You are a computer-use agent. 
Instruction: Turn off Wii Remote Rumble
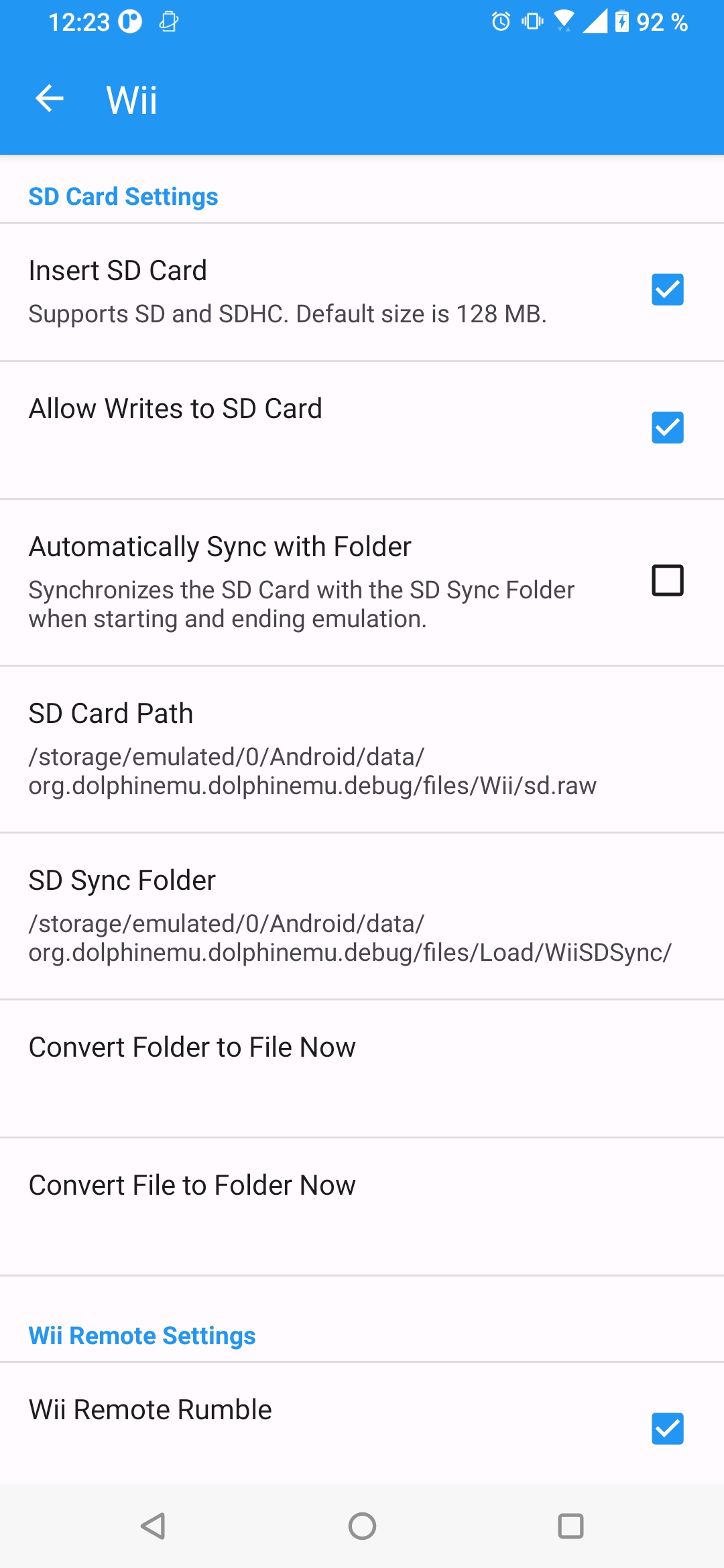click(667, 1429)
